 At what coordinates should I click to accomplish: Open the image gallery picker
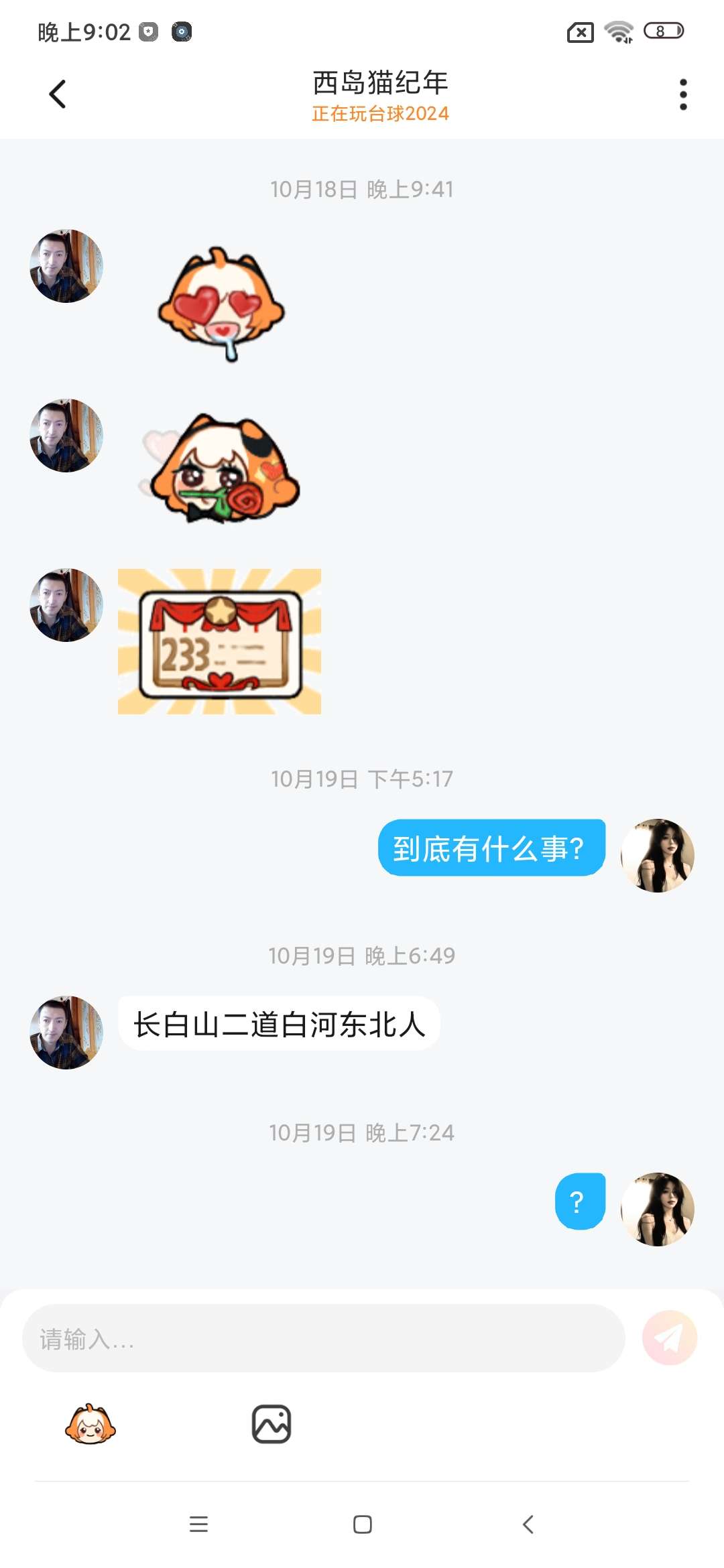click(271, 1424)
